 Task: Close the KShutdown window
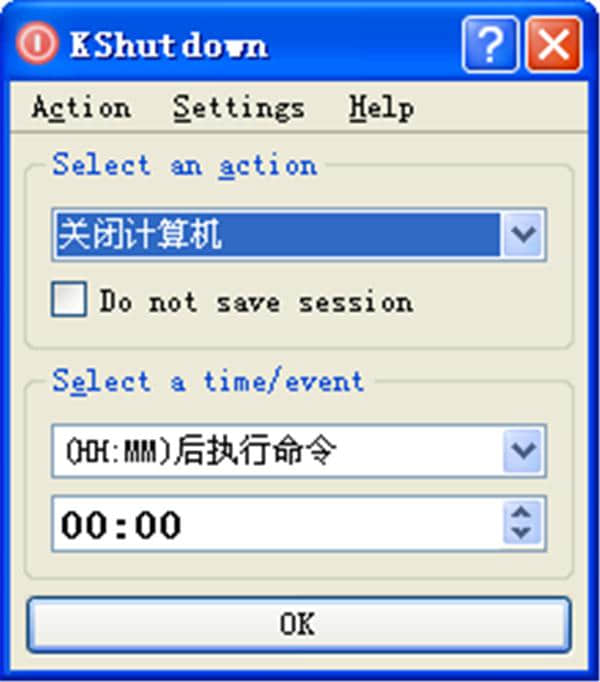coord(553,45)
